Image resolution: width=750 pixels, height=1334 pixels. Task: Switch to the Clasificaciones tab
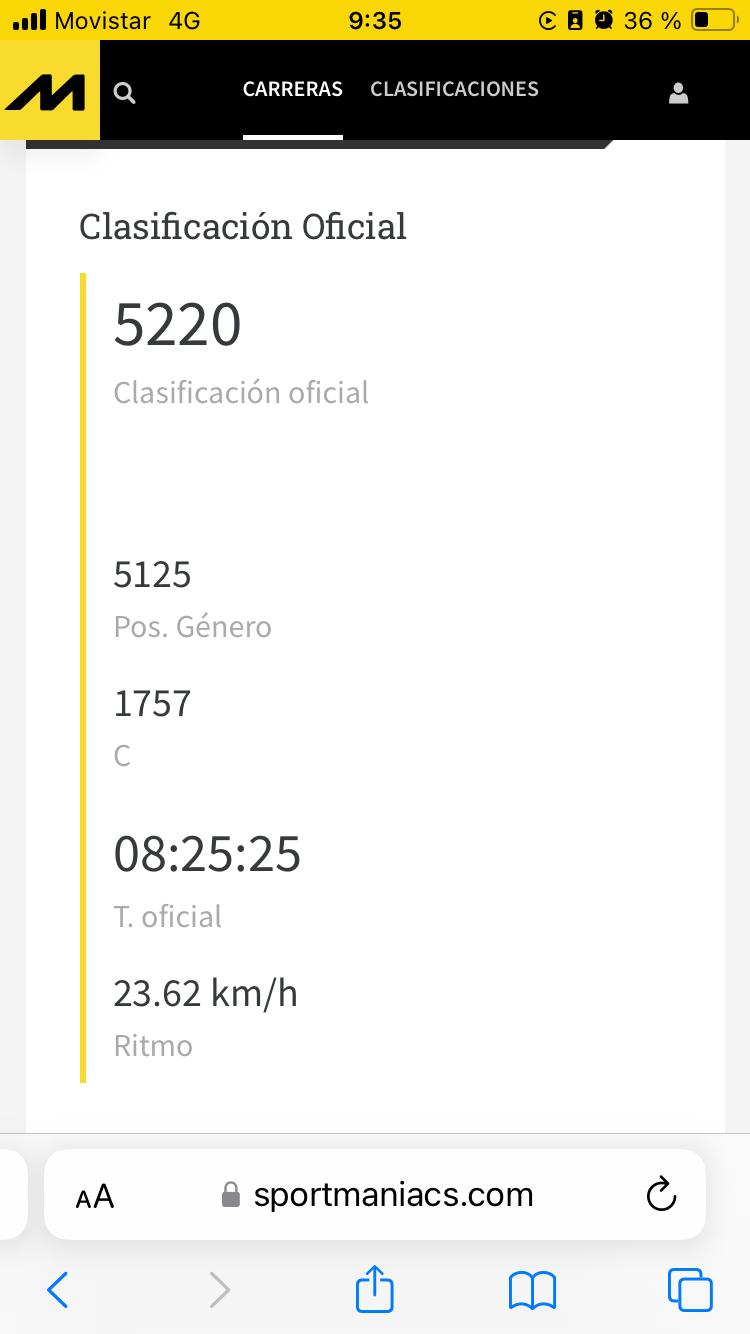454,89
